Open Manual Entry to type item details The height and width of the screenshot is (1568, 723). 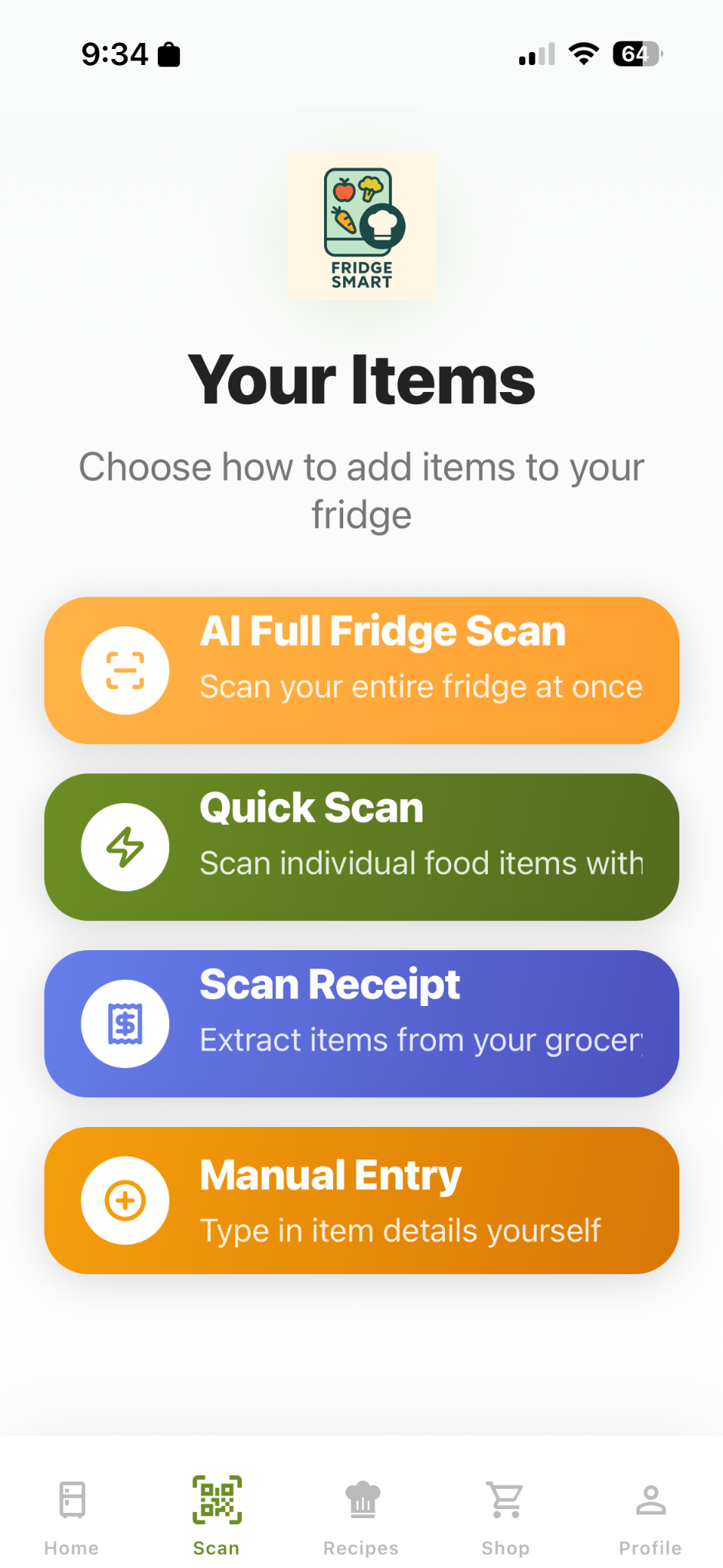point(361,1200)
